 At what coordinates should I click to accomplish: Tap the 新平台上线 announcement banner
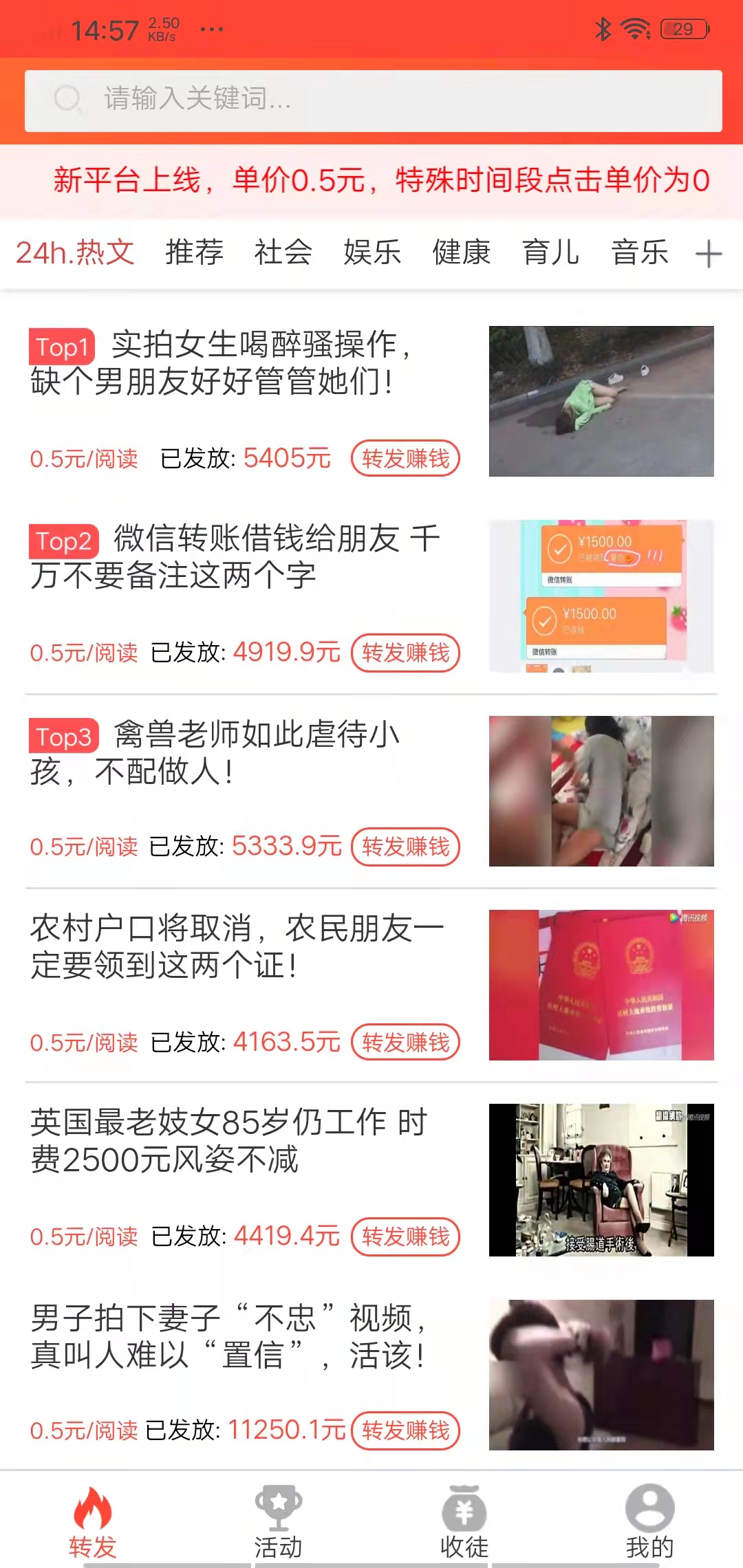pyautogui.click(x=371, y=180)
